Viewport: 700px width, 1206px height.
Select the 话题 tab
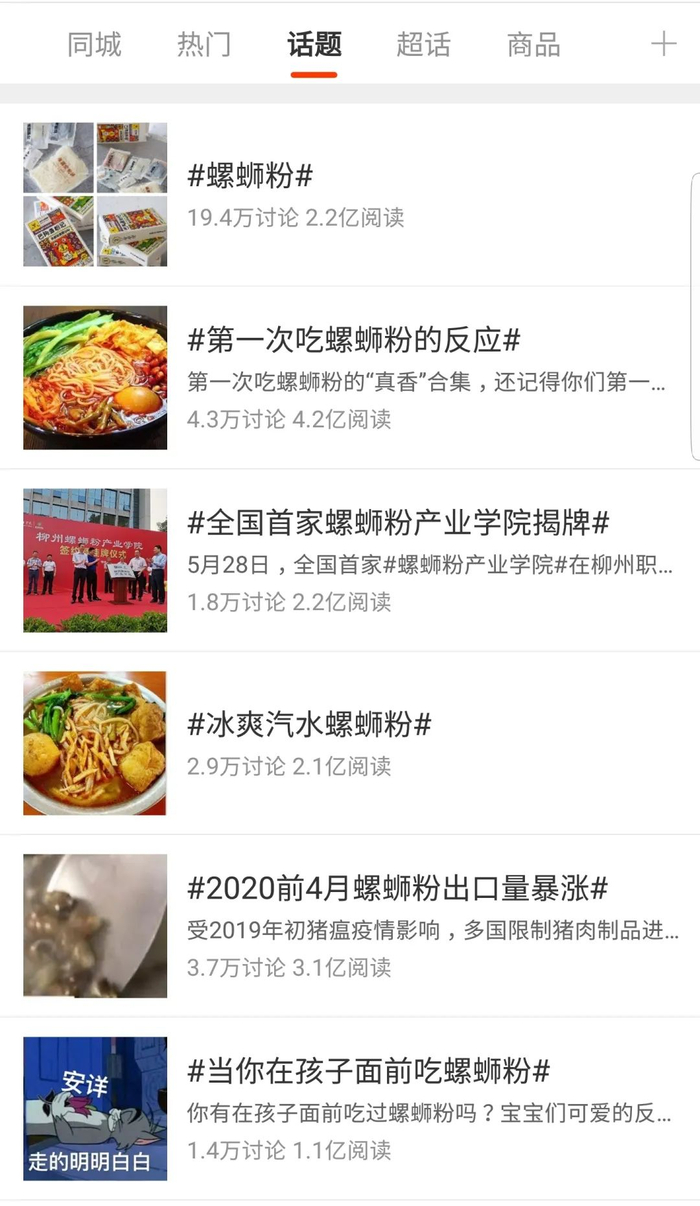pyautogui.click(x=314, y=45)
